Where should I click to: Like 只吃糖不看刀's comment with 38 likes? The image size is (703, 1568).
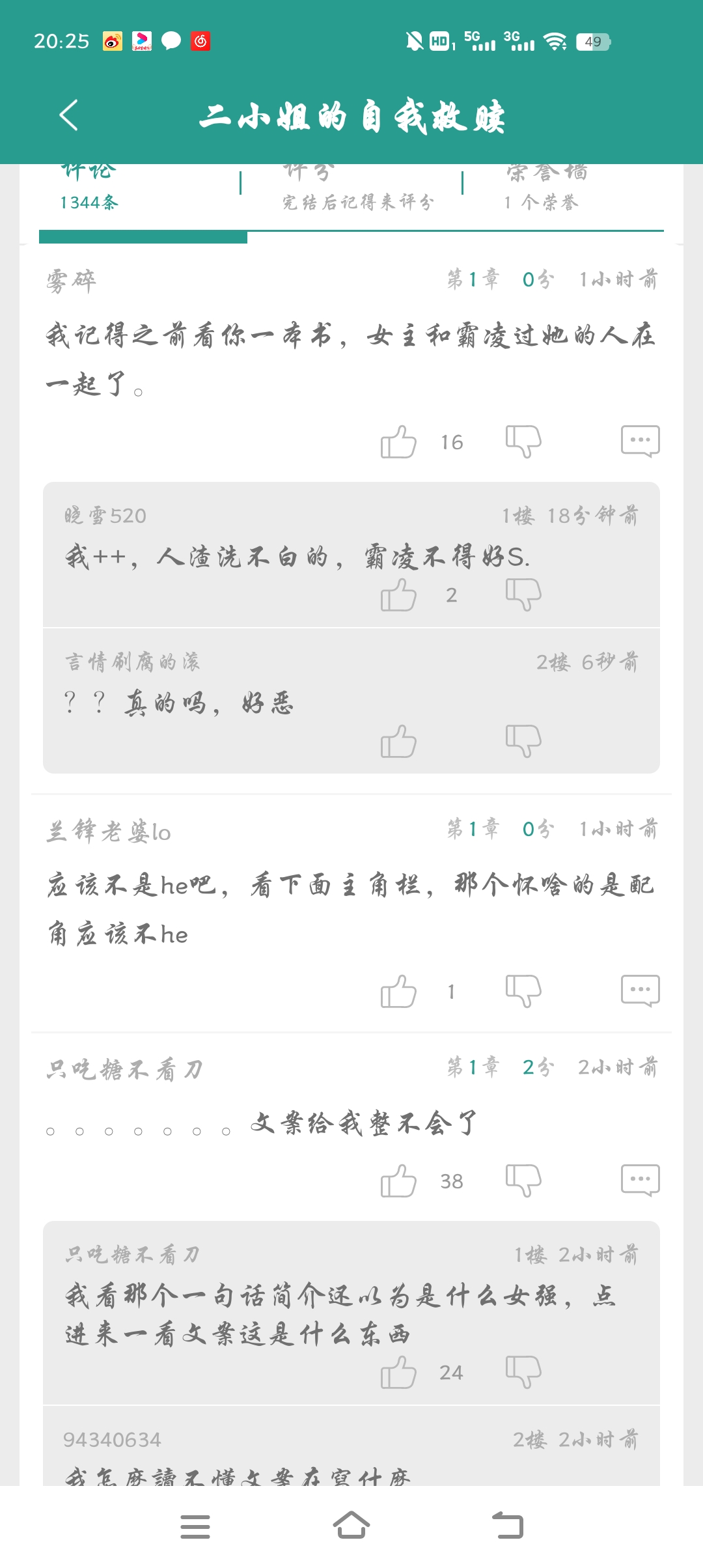pos(398,1181)
